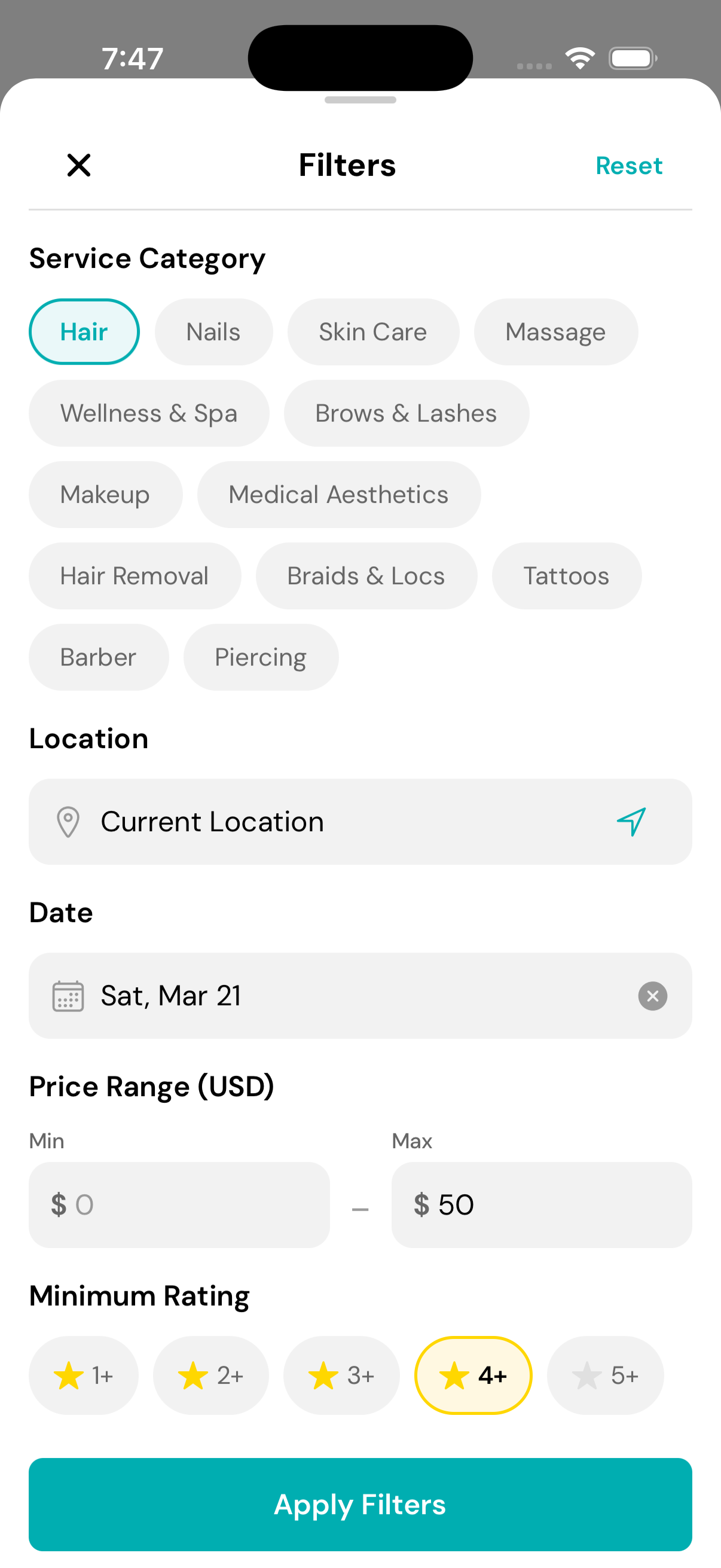721x1568 pixels.
Task: Pick the Wellness & Spa category
Action: click(x=148, y=413)
